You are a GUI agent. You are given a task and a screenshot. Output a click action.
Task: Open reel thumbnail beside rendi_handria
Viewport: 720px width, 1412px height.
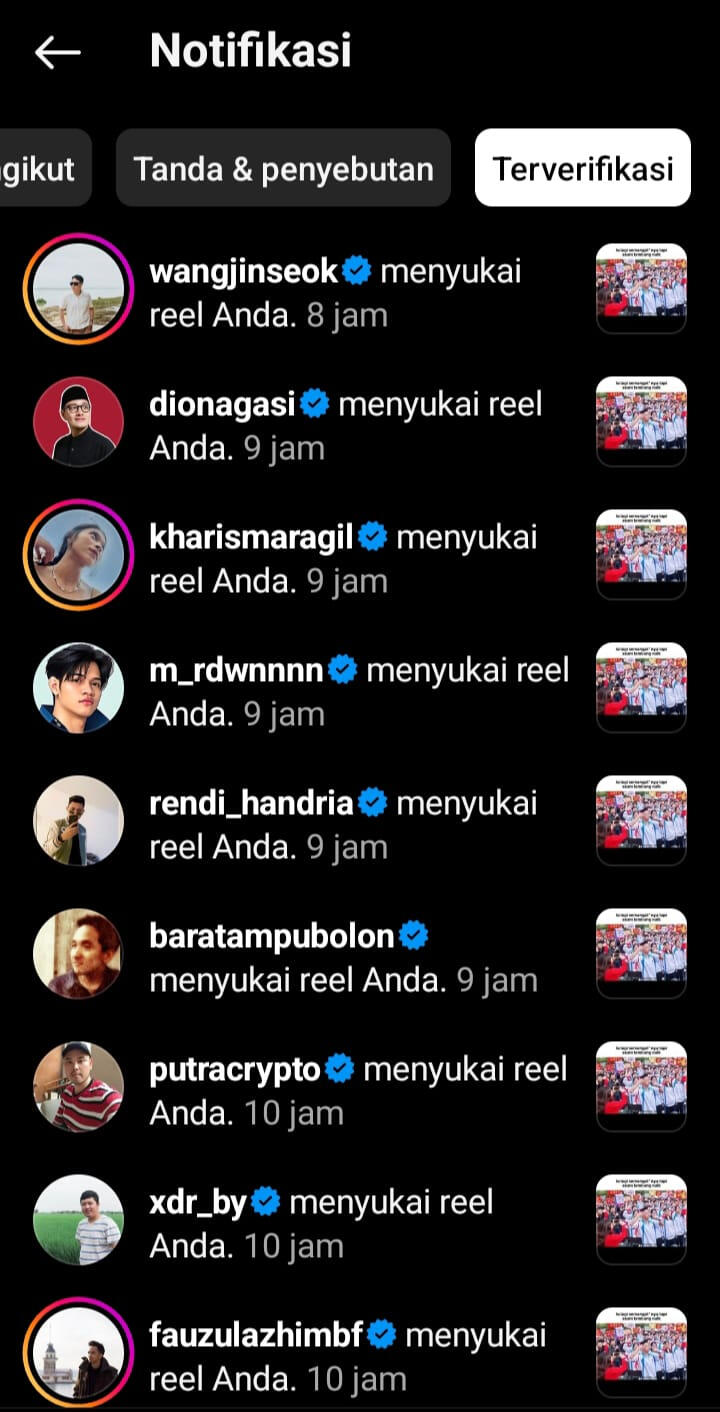click(641, 821)
